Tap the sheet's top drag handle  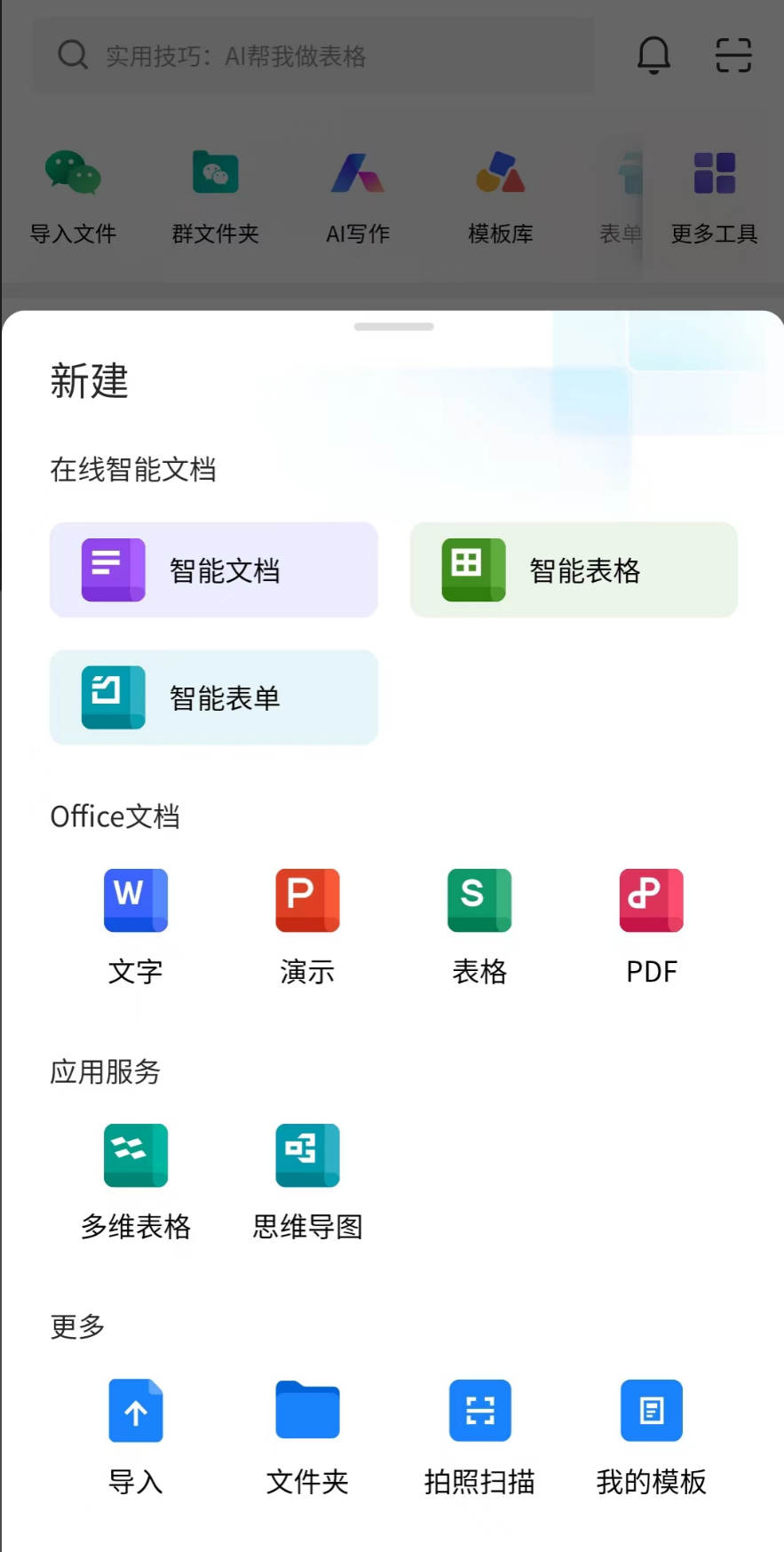pos(393,327)
